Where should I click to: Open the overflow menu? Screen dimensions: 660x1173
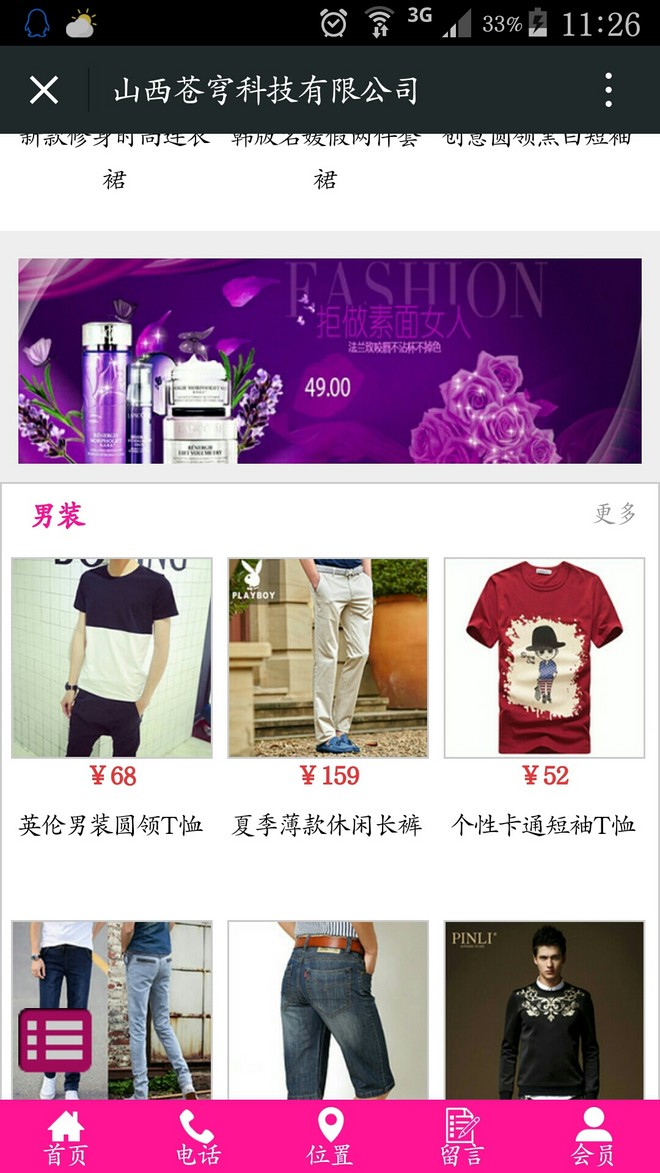pyautogui.click(x=608, y=90)
